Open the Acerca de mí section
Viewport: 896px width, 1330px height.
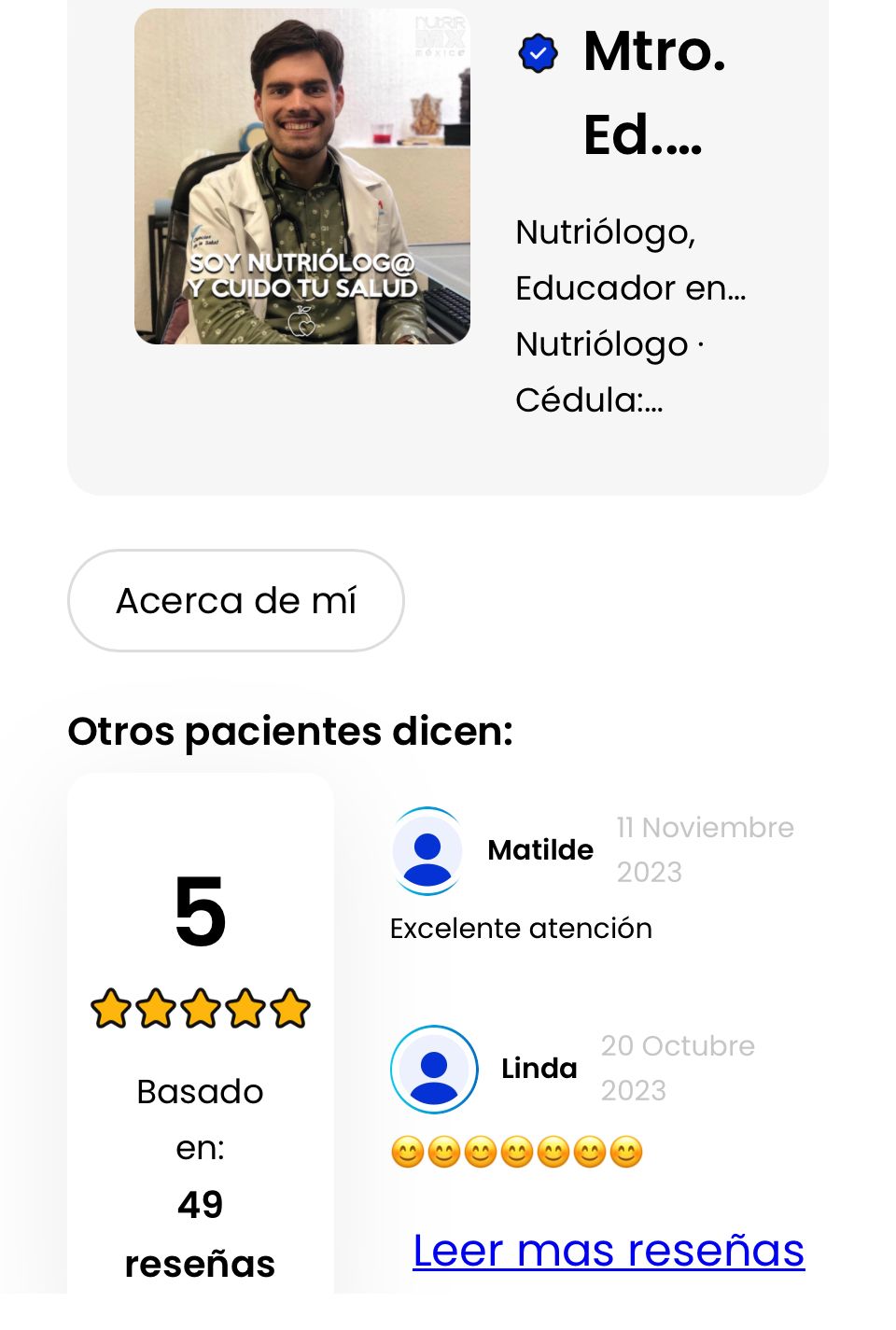coord(235,600)
